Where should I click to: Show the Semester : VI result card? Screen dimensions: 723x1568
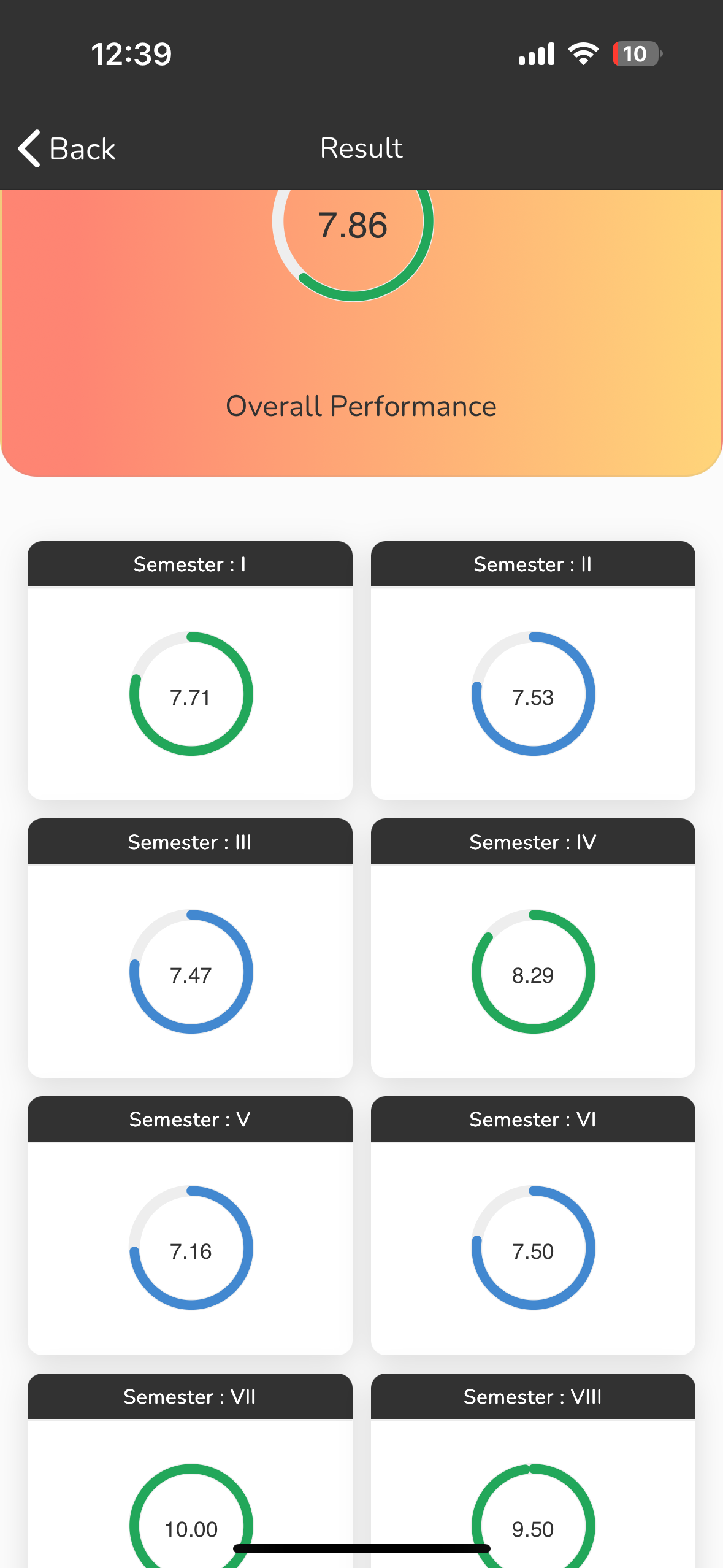pyautogui.click(x=533, y=1225)
